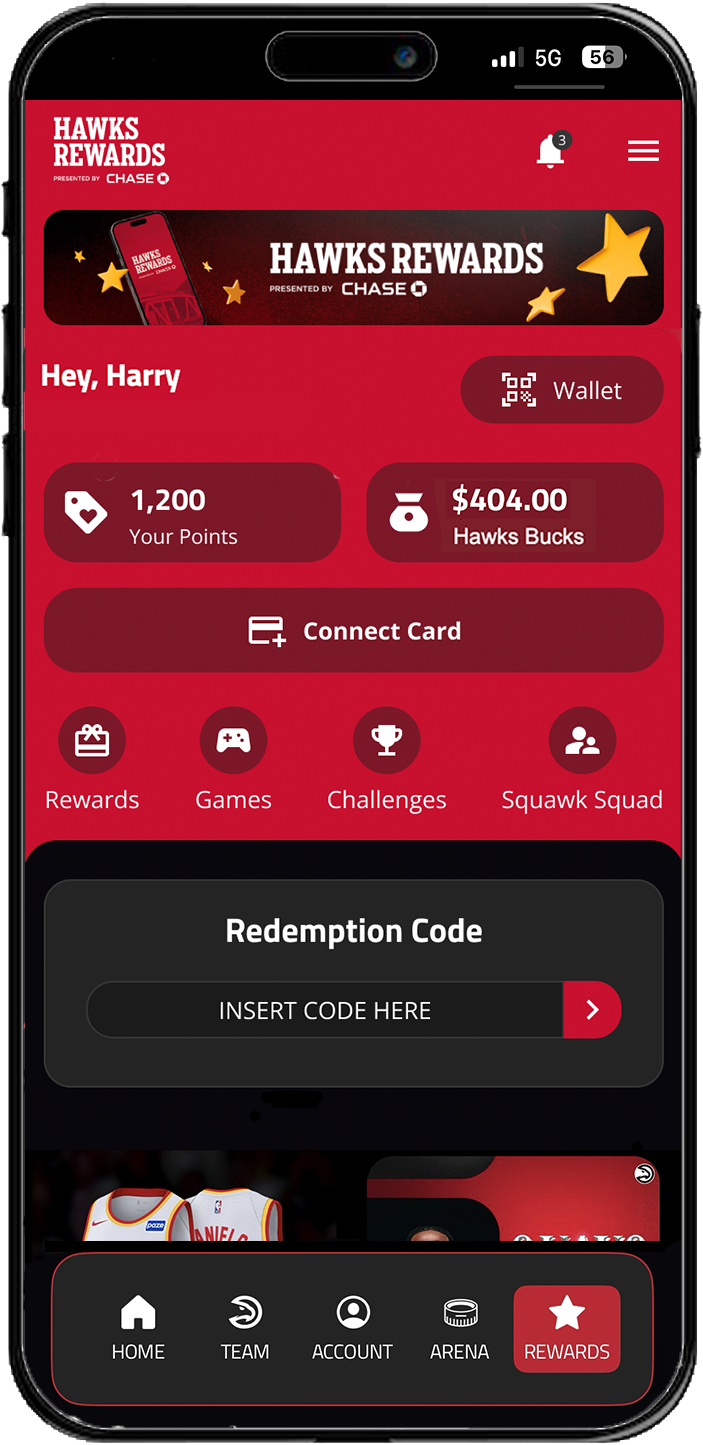Open the Hawks Rewards banner
The image size is (703, 1445).
(353, 267)
